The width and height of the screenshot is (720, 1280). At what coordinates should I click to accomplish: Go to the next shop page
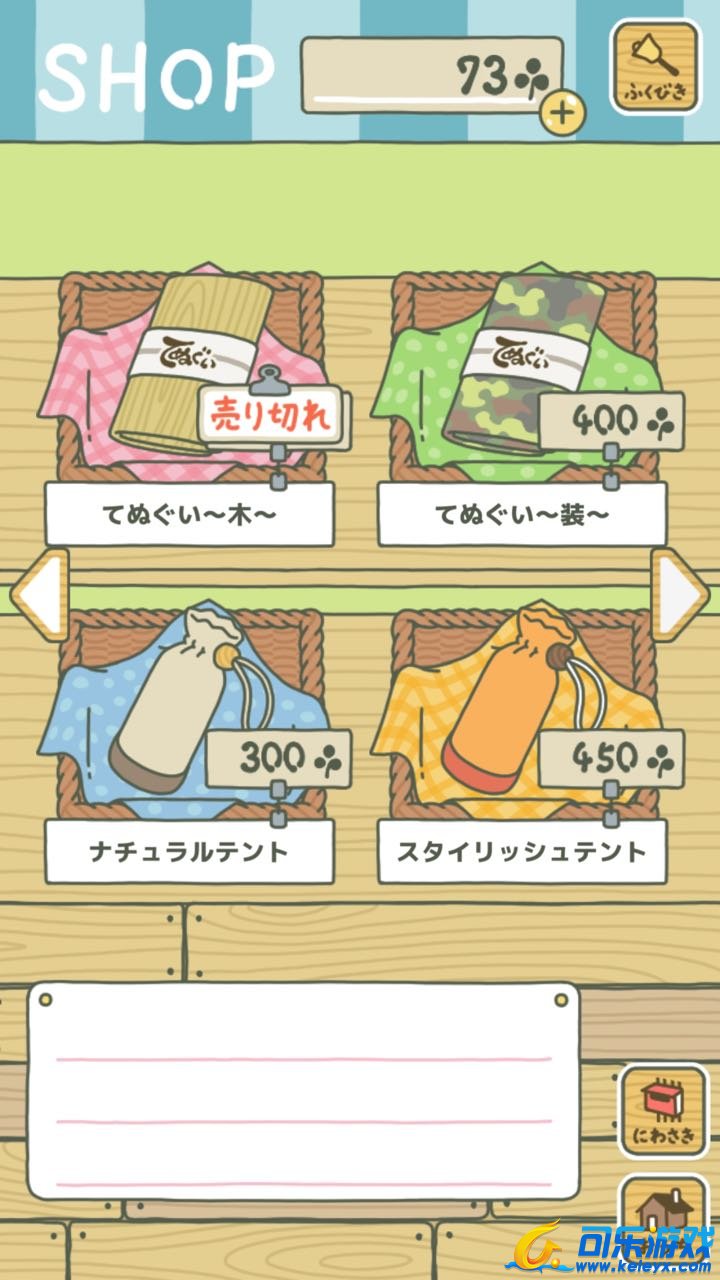(x=680, y=594)
